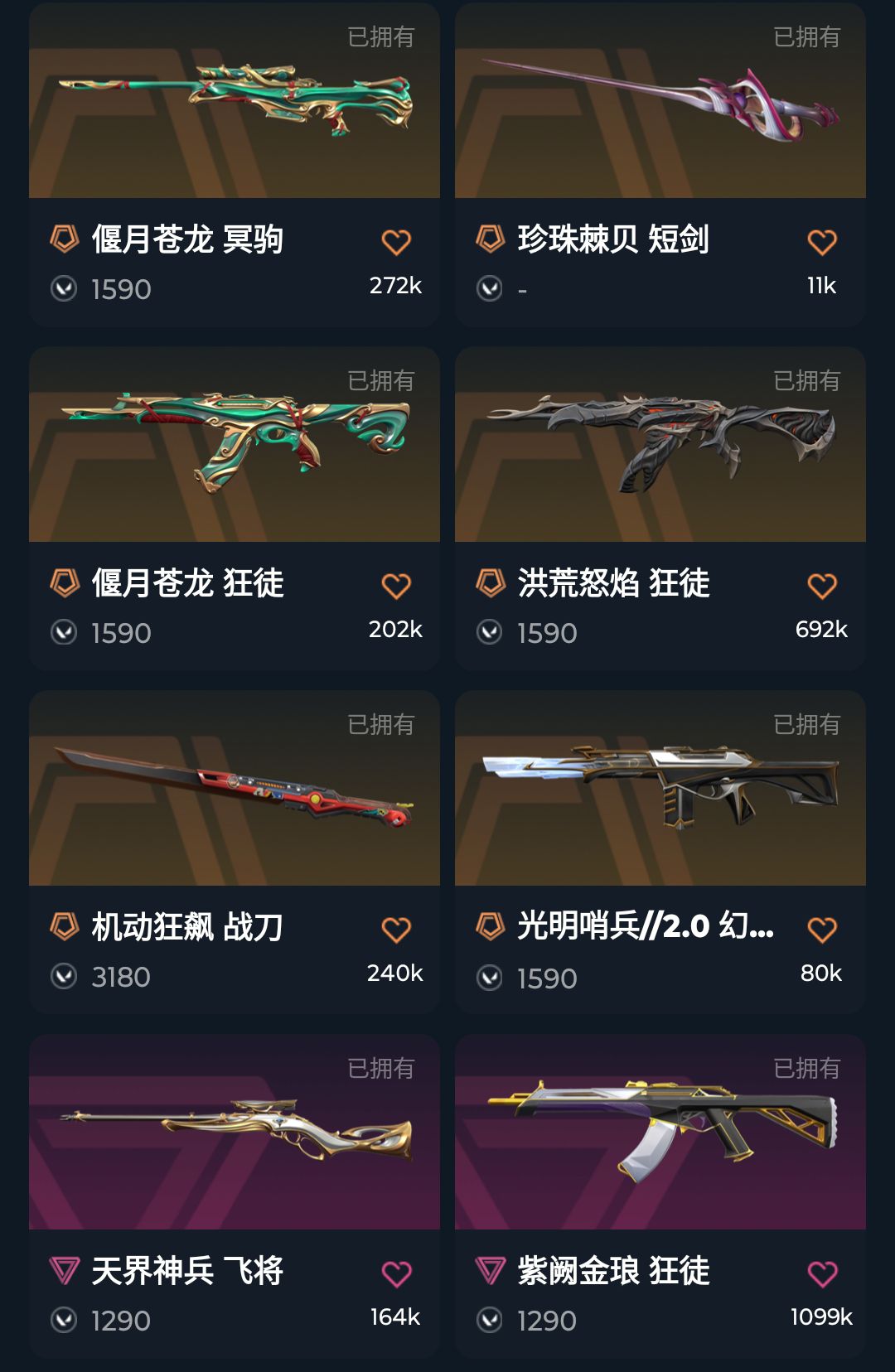Favorite the 光明哨兵//2.0 skin
The image size is (895, 1372).
tap(822, 930)
